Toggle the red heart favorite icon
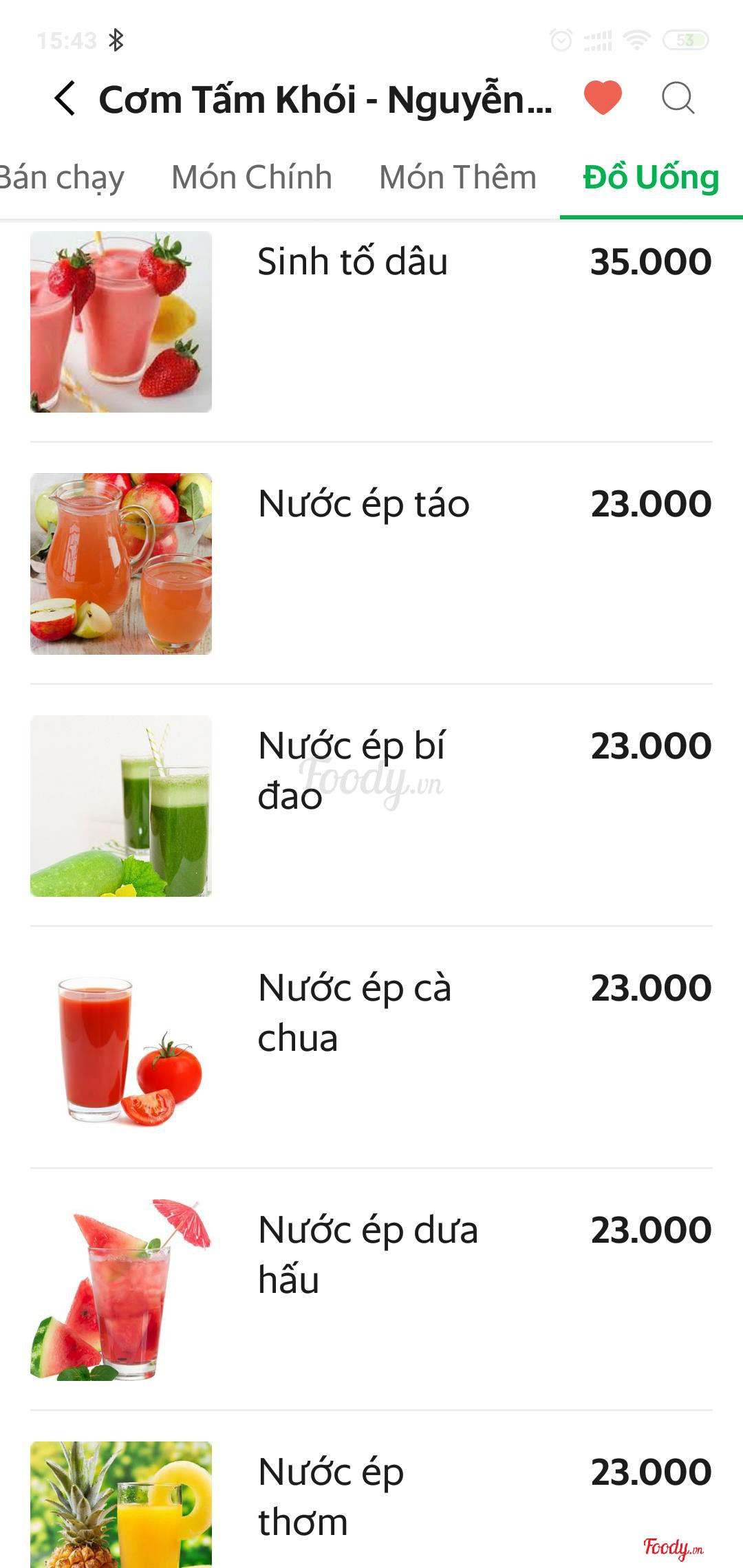The image size is (743, 1568). coord(603,98)
